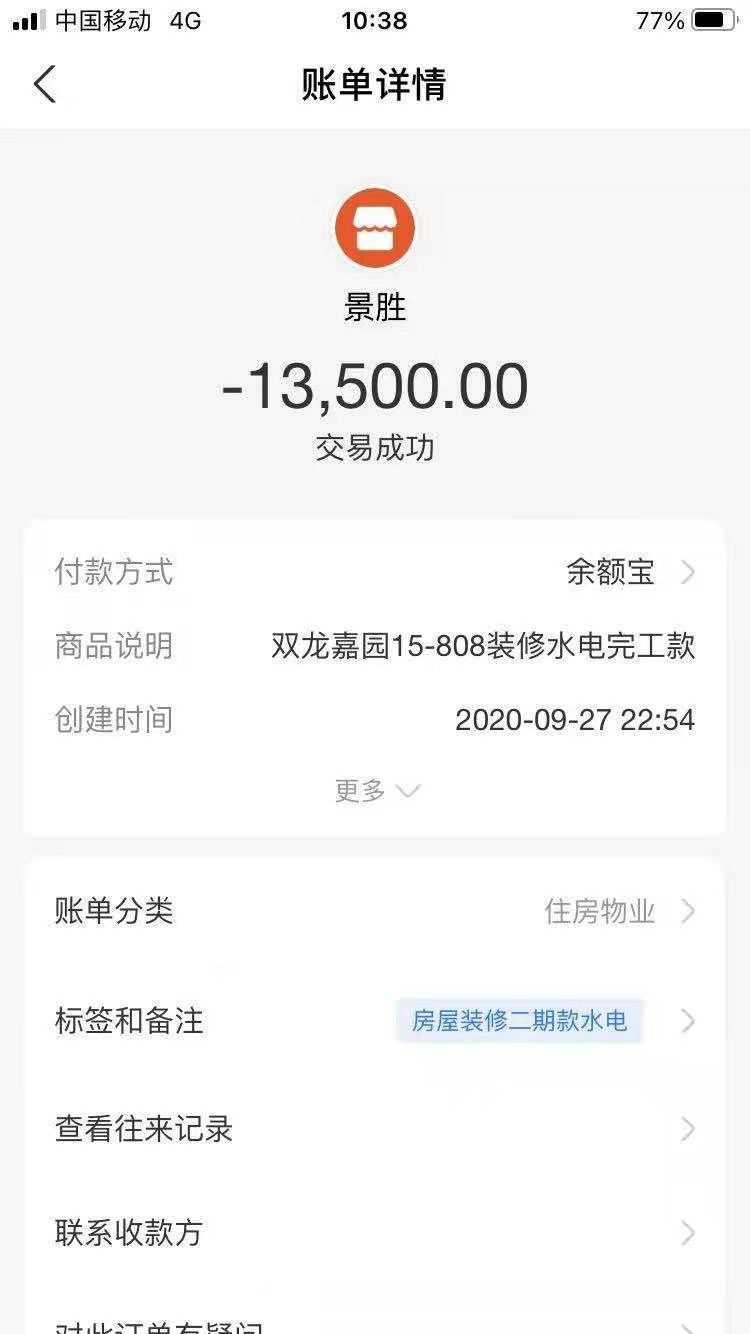Open 查看往来记录
Viewport: 750px width, 1334px height.
(x=375, y=1129)
